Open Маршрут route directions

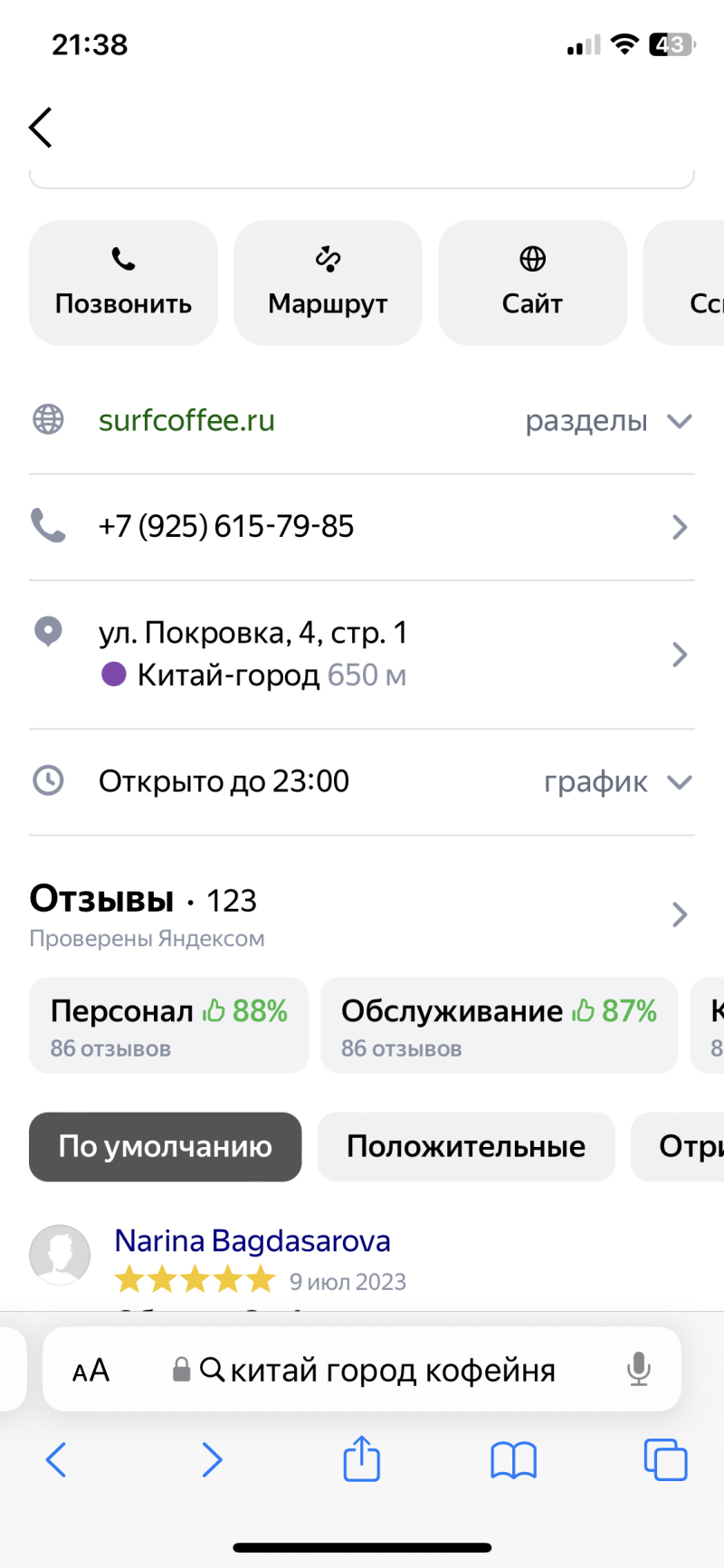click(x=328, y=283)
